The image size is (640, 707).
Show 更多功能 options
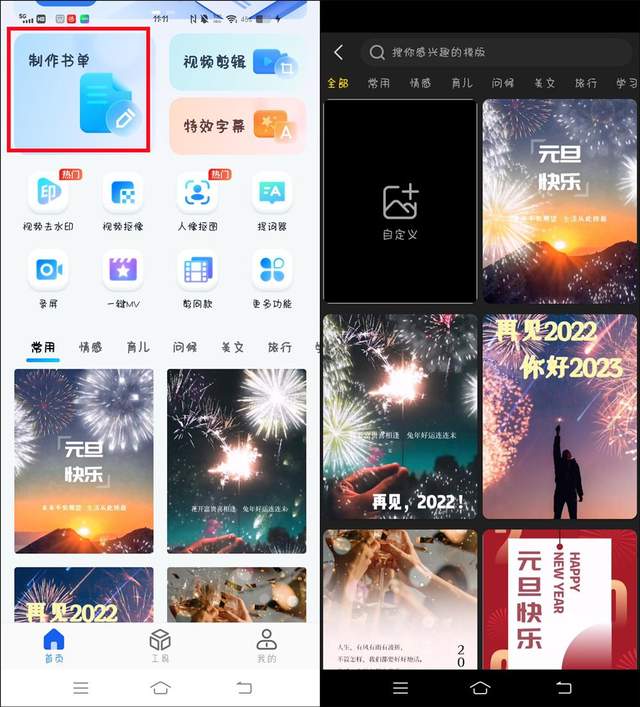click(272, 278)
